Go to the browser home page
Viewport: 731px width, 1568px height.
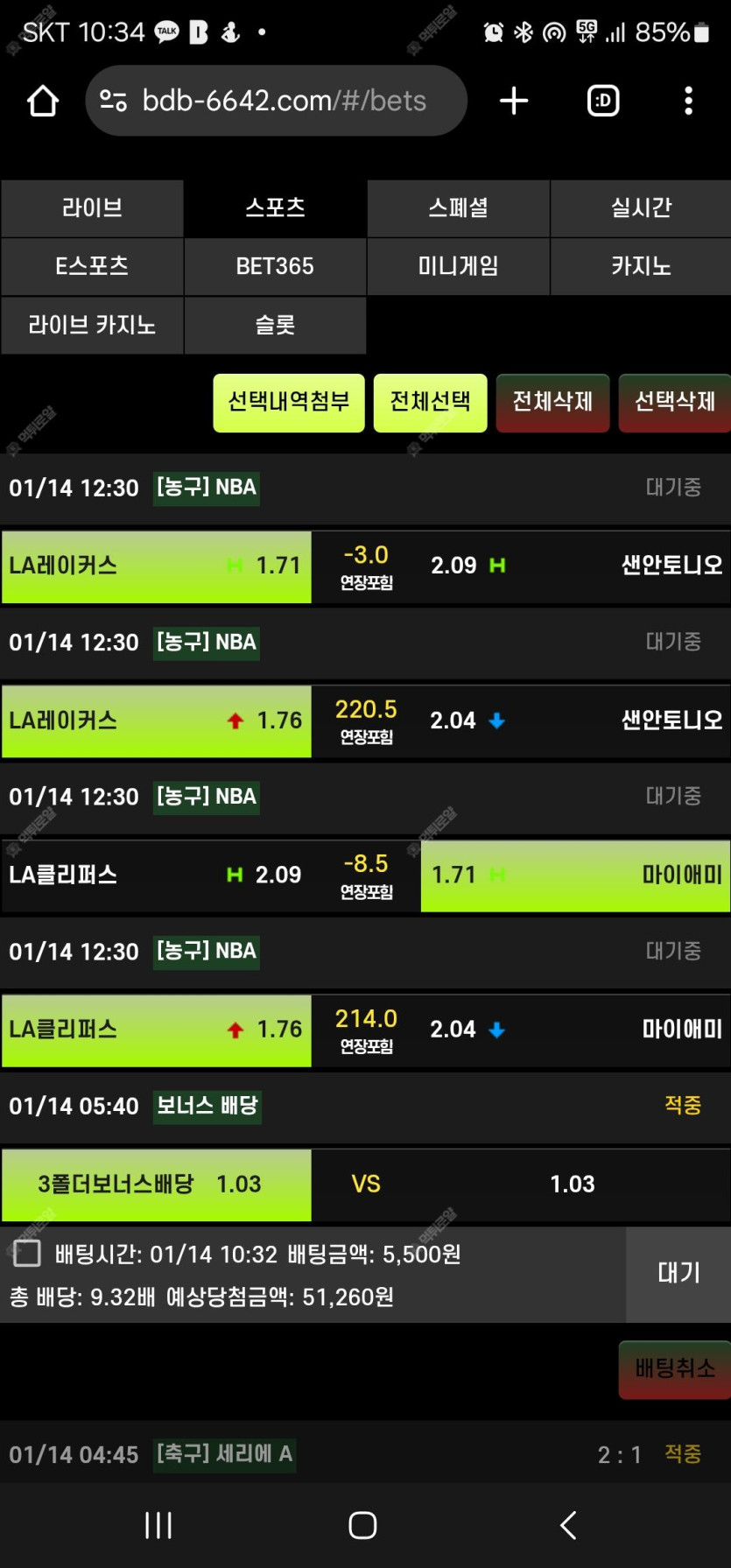click(42, 102)
